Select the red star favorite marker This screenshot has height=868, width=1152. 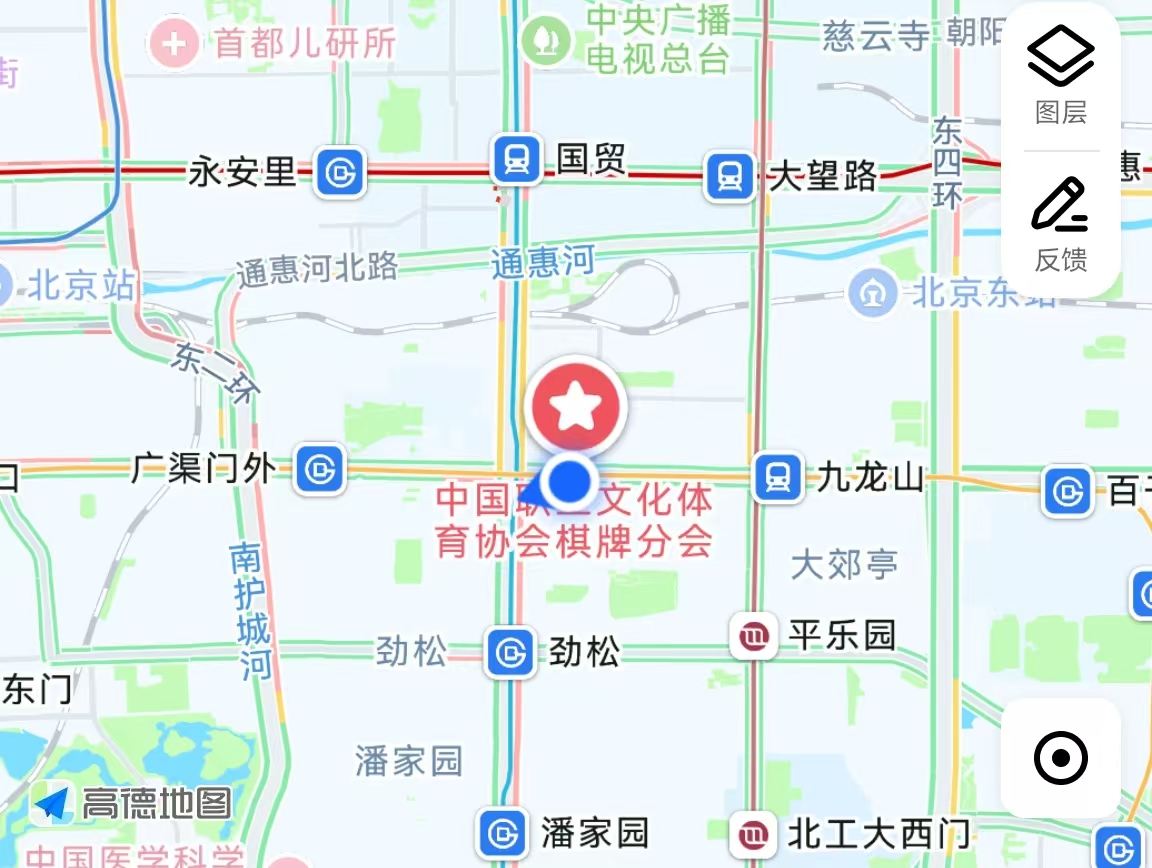point(575,407)
